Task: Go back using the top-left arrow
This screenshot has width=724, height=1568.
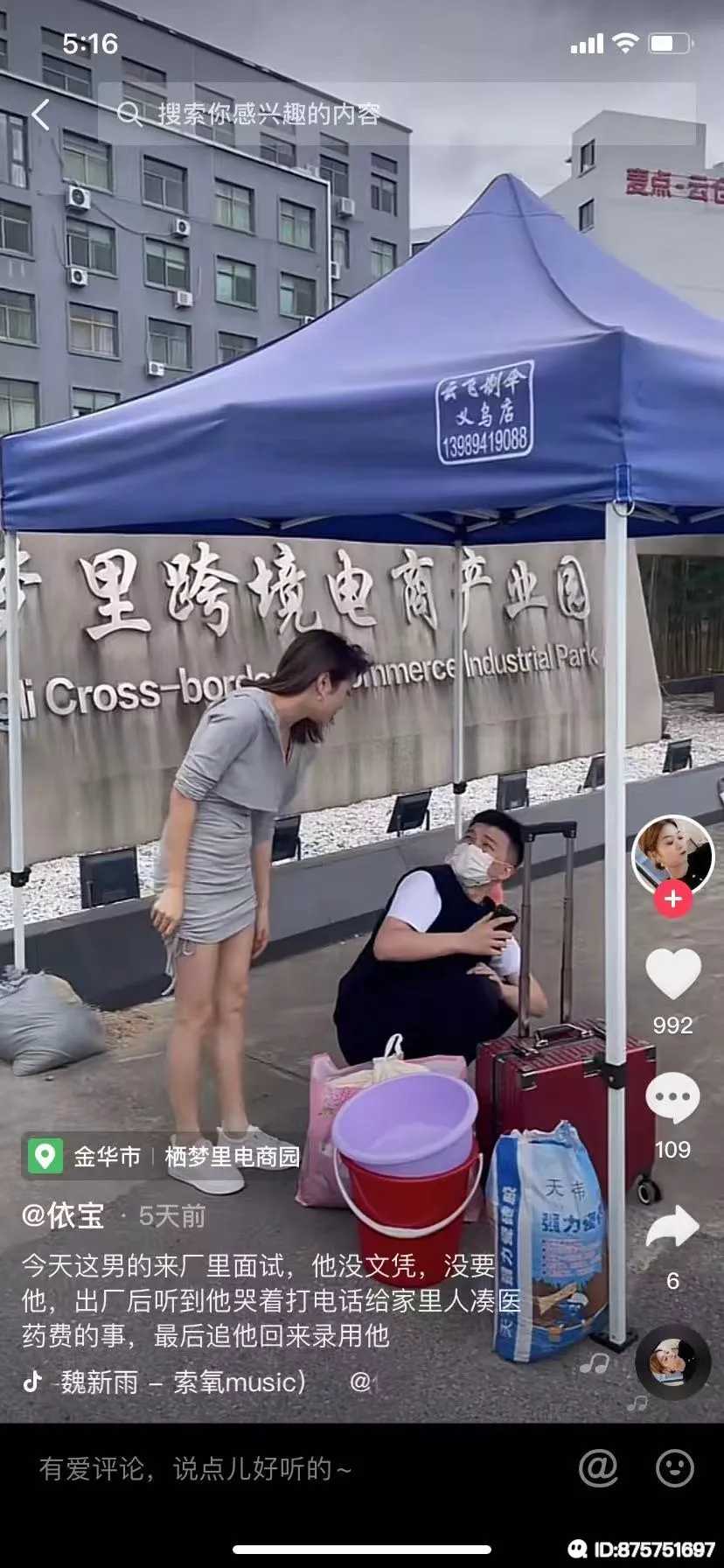Action: [41, 115]
